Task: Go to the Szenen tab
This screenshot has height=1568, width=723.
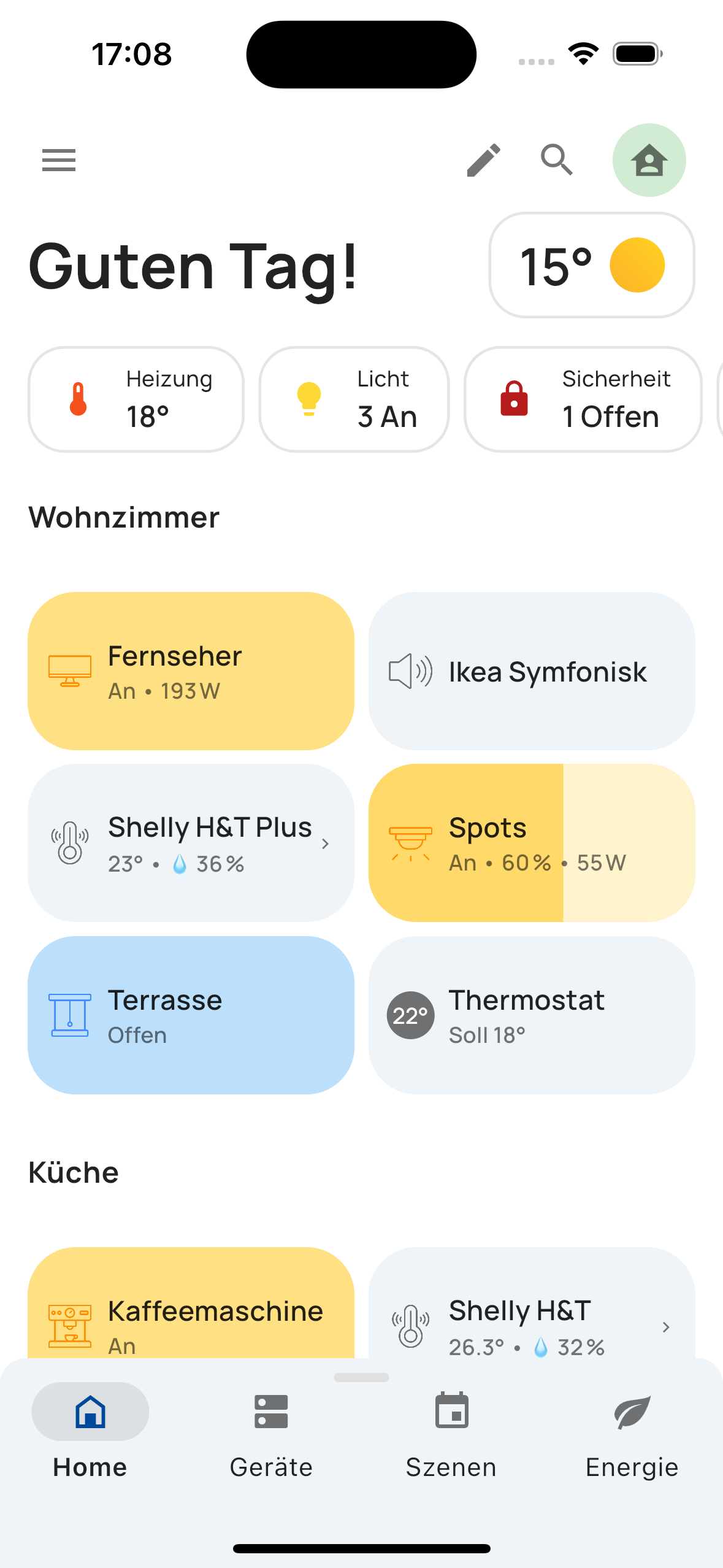Action: tap(451, 1431)
